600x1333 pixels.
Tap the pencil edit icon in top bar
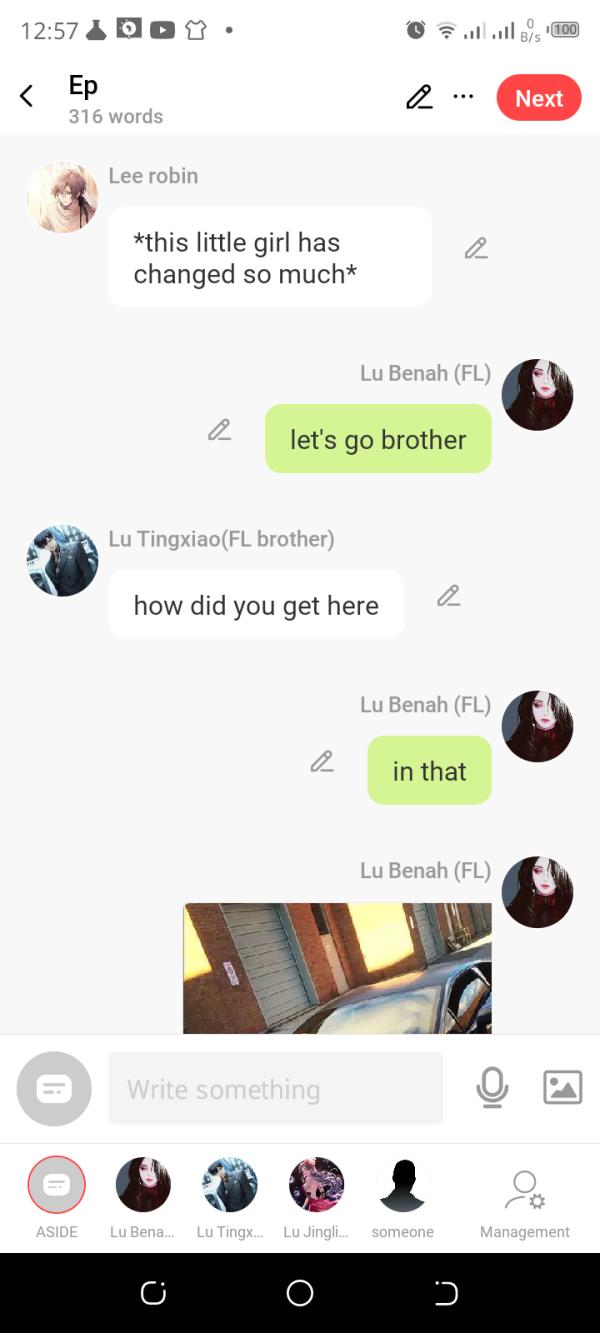tap(419, 97)
